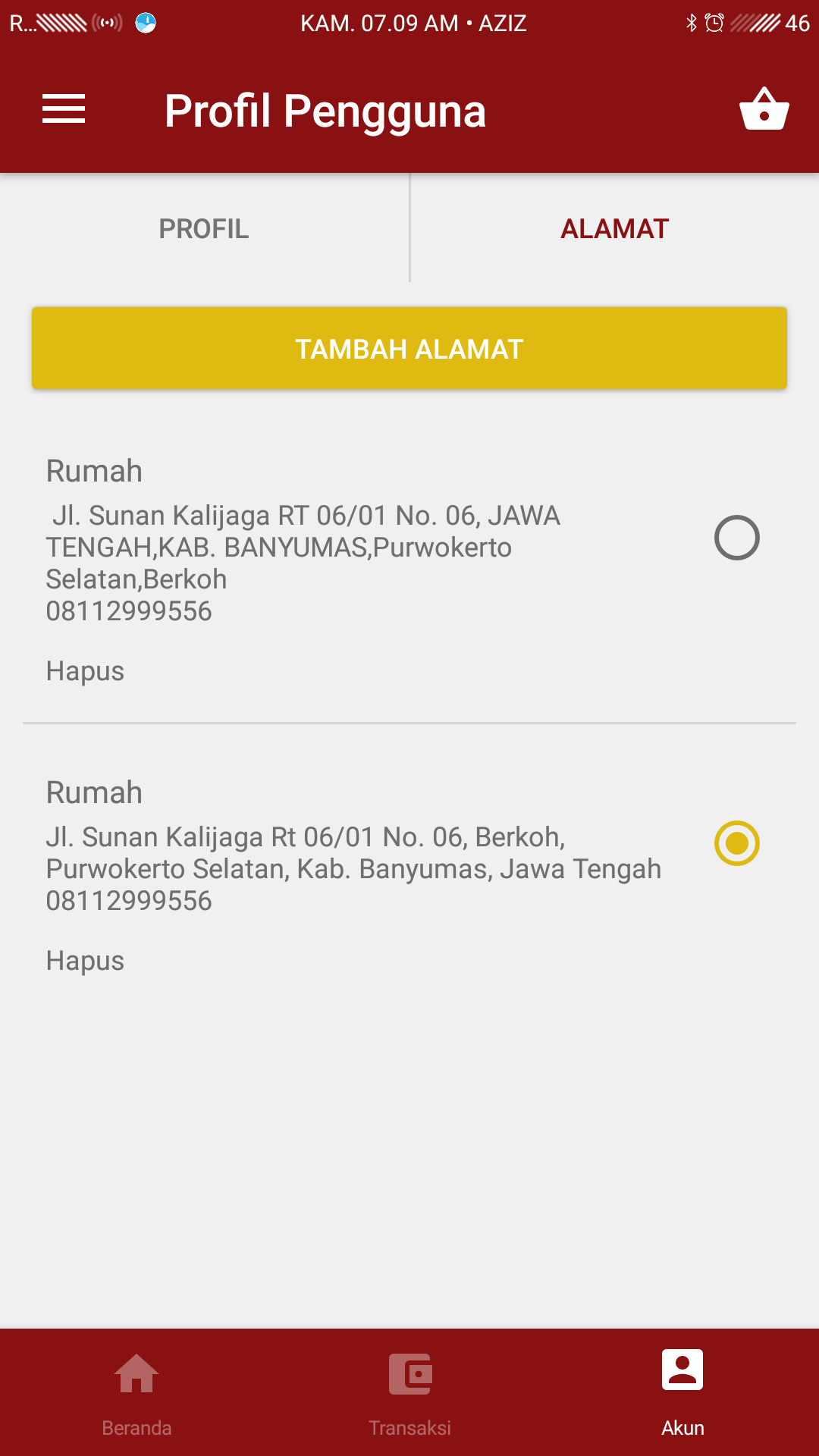
Task: Select the JAWA TENGAH,KAB. BANYUMAS address radio
Action: (736, 538)
